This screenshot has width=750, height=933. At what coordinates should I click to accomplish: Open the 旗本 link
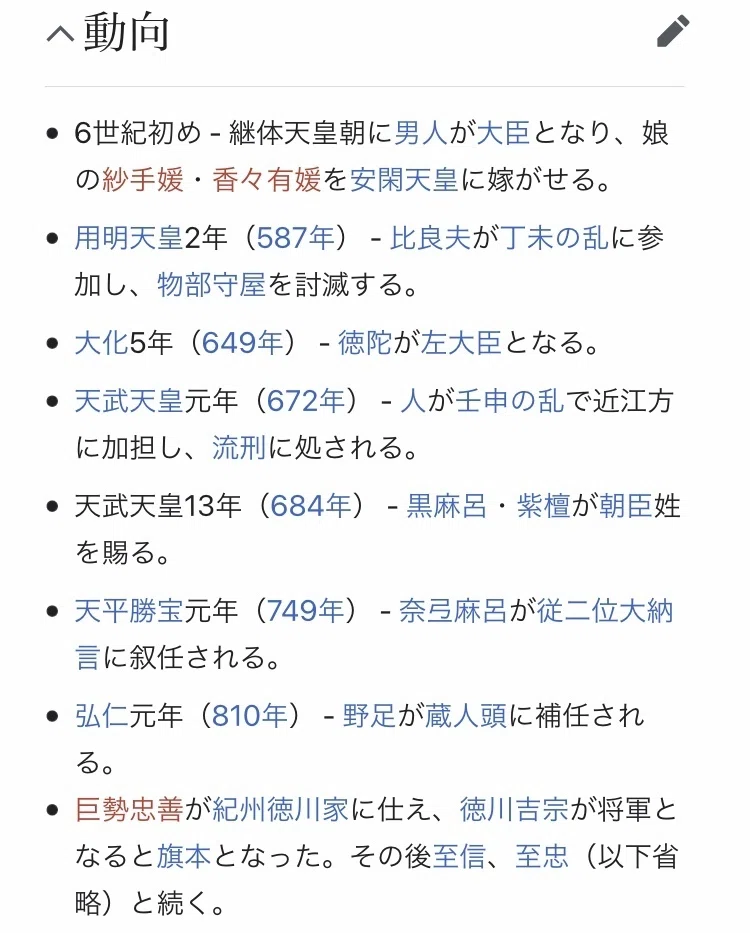point(184,856)
